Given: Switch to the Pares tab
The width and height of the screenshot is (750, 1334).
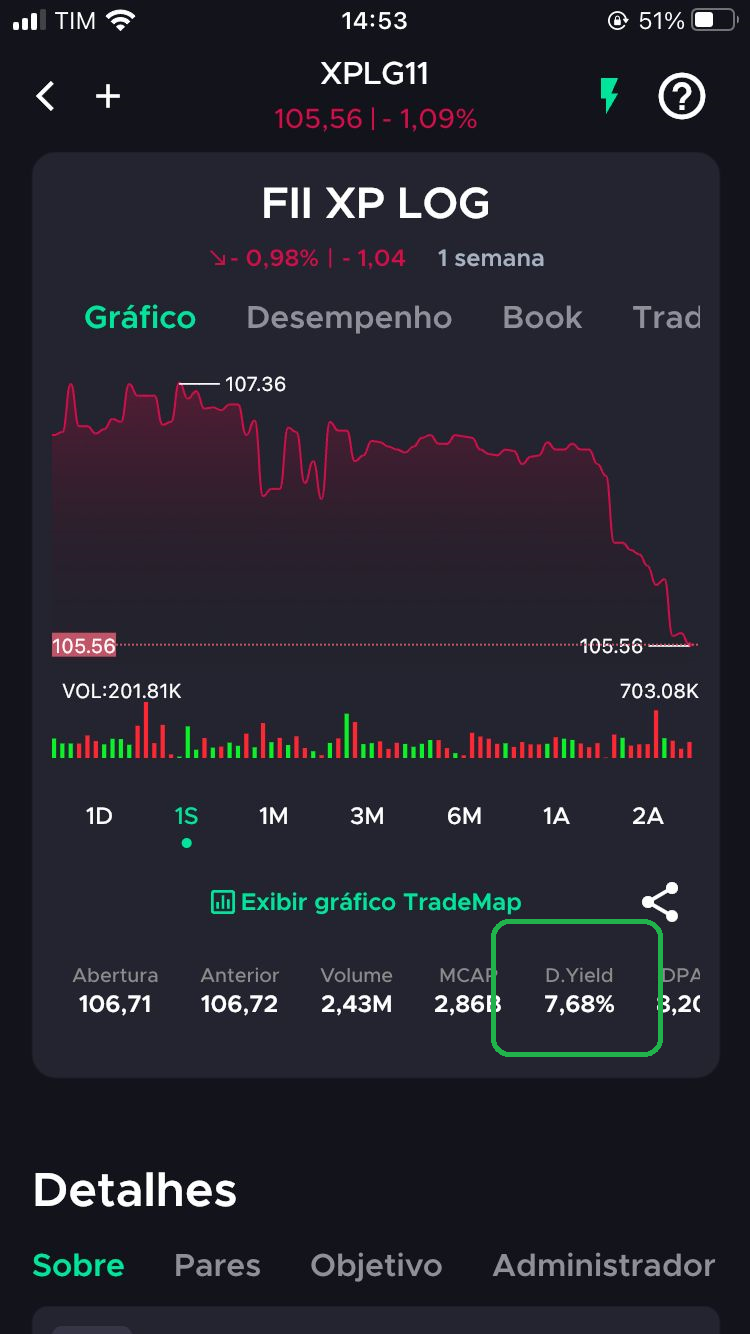Looking at the screenshot, I should [217, 1265].
